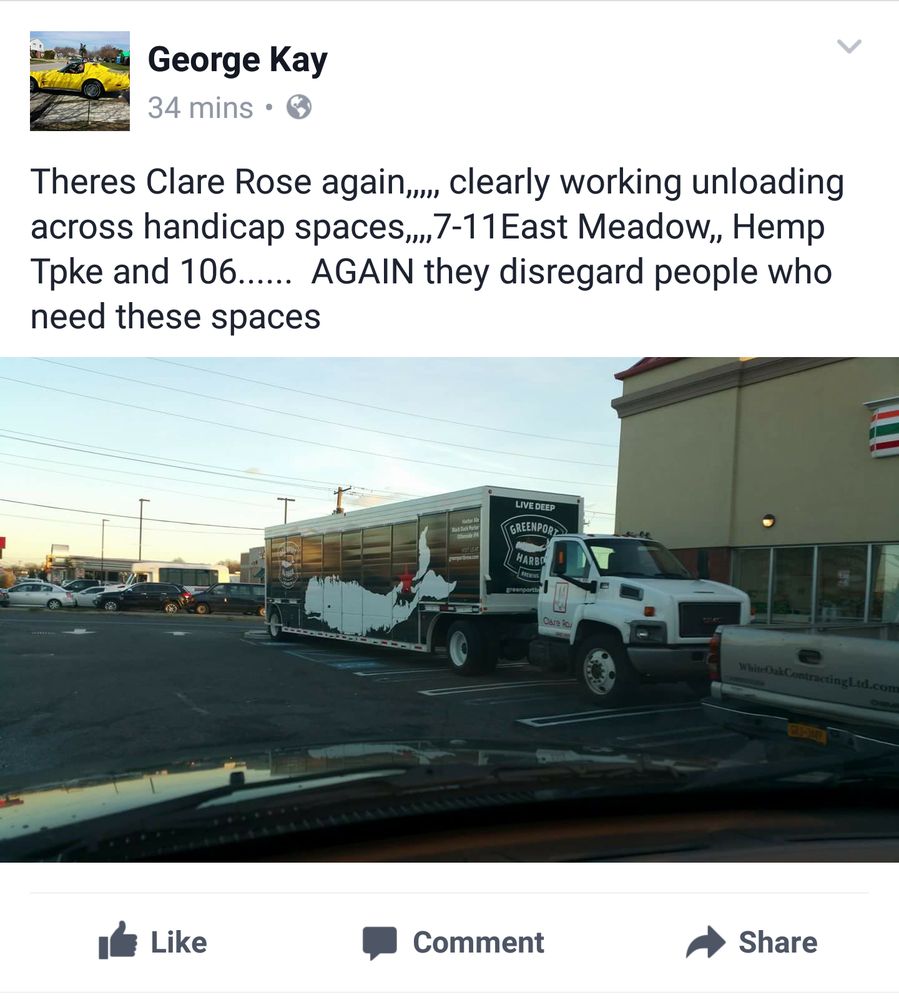This screenshot has width=899, height=1000.
Task: Open George Kay's profile picture
Action: tap(80, 81)
